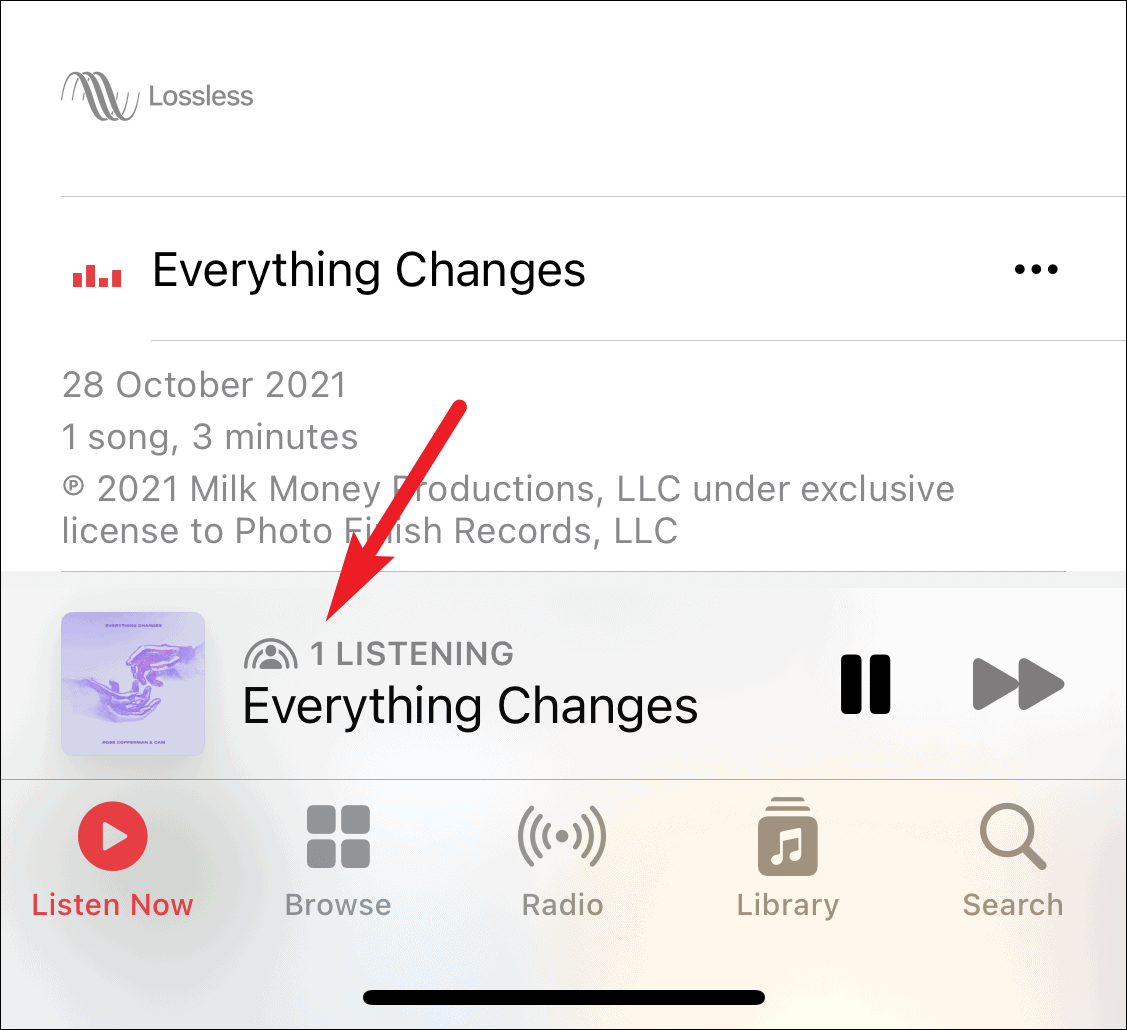Open the Library tab
This screenshot has width=1127, height=1030.
788,861
